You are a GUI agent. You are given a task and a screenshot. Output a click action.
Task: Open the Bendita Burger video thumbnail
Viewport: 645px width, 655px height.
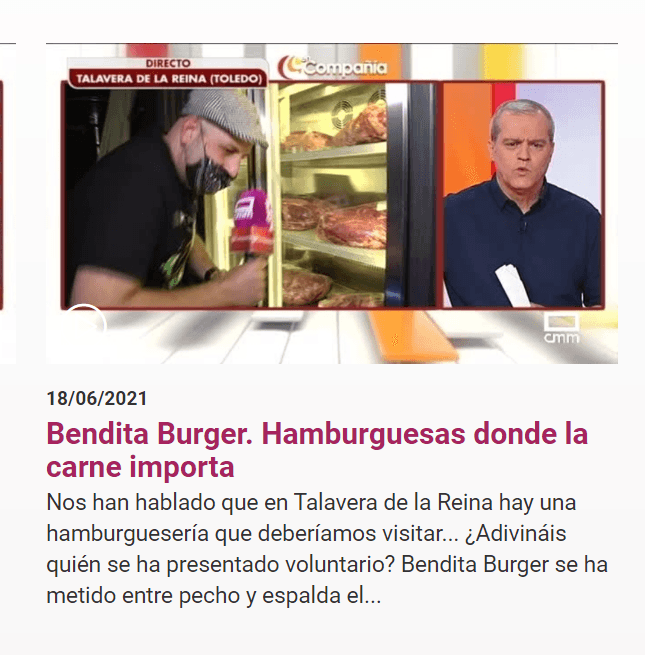tap(331, 203)
